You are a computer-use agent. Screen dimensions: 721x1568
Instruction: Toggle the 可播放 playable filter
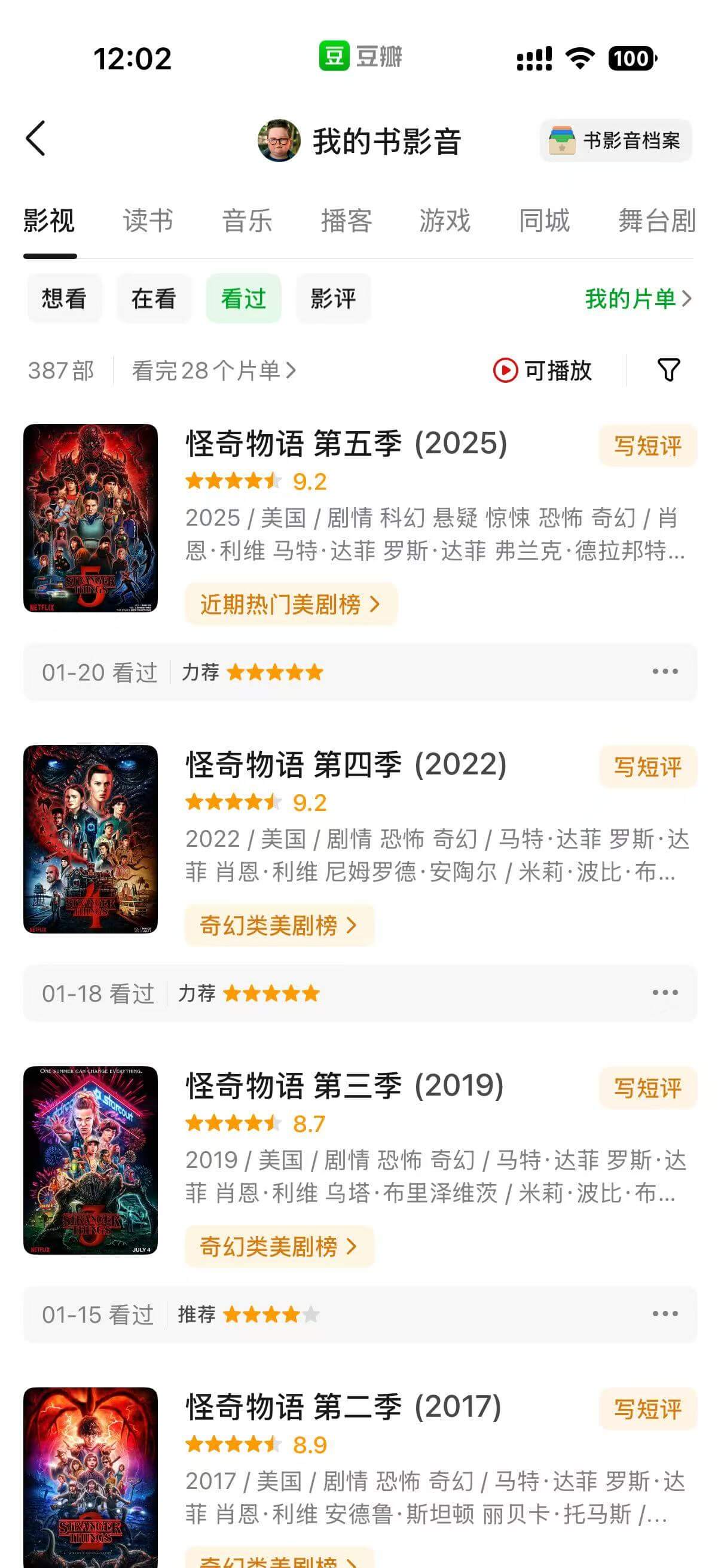pos(543,370)
